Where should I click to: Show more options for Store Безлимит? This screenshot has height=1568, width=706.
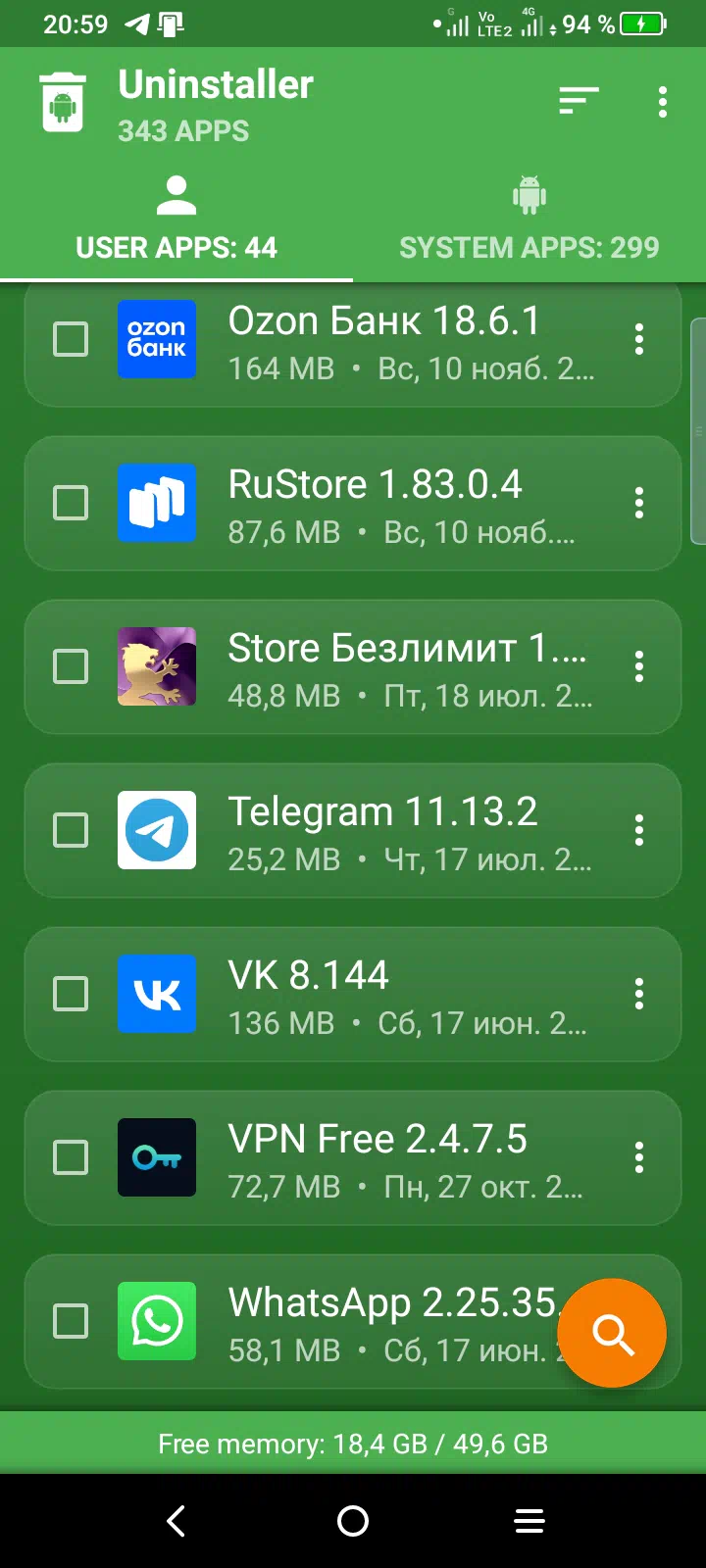pos(639,667)
